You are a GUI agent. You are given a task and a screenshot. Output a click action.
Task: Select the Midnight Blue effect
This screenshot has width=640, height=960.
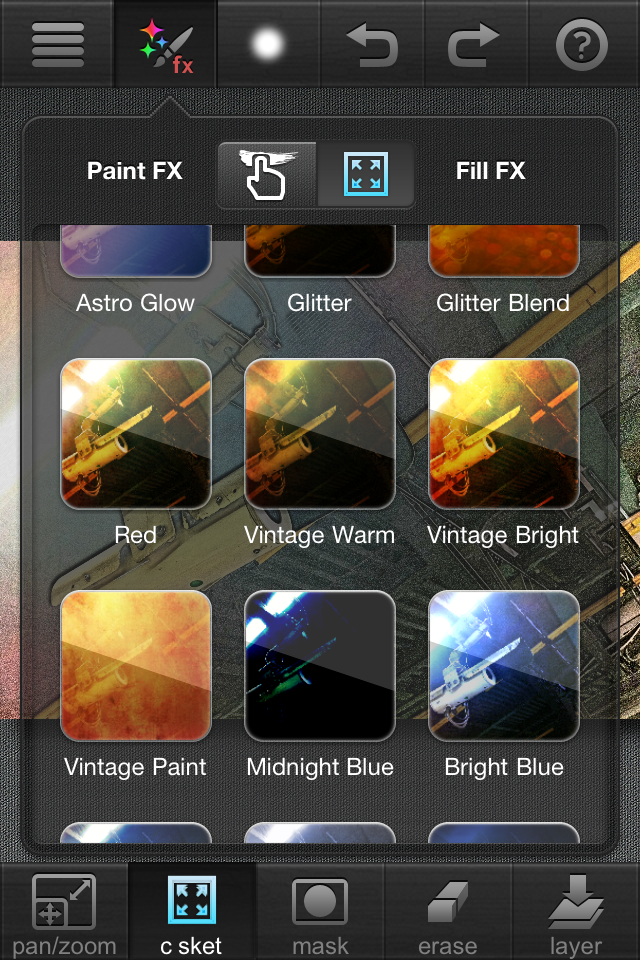tap(320, 666)
